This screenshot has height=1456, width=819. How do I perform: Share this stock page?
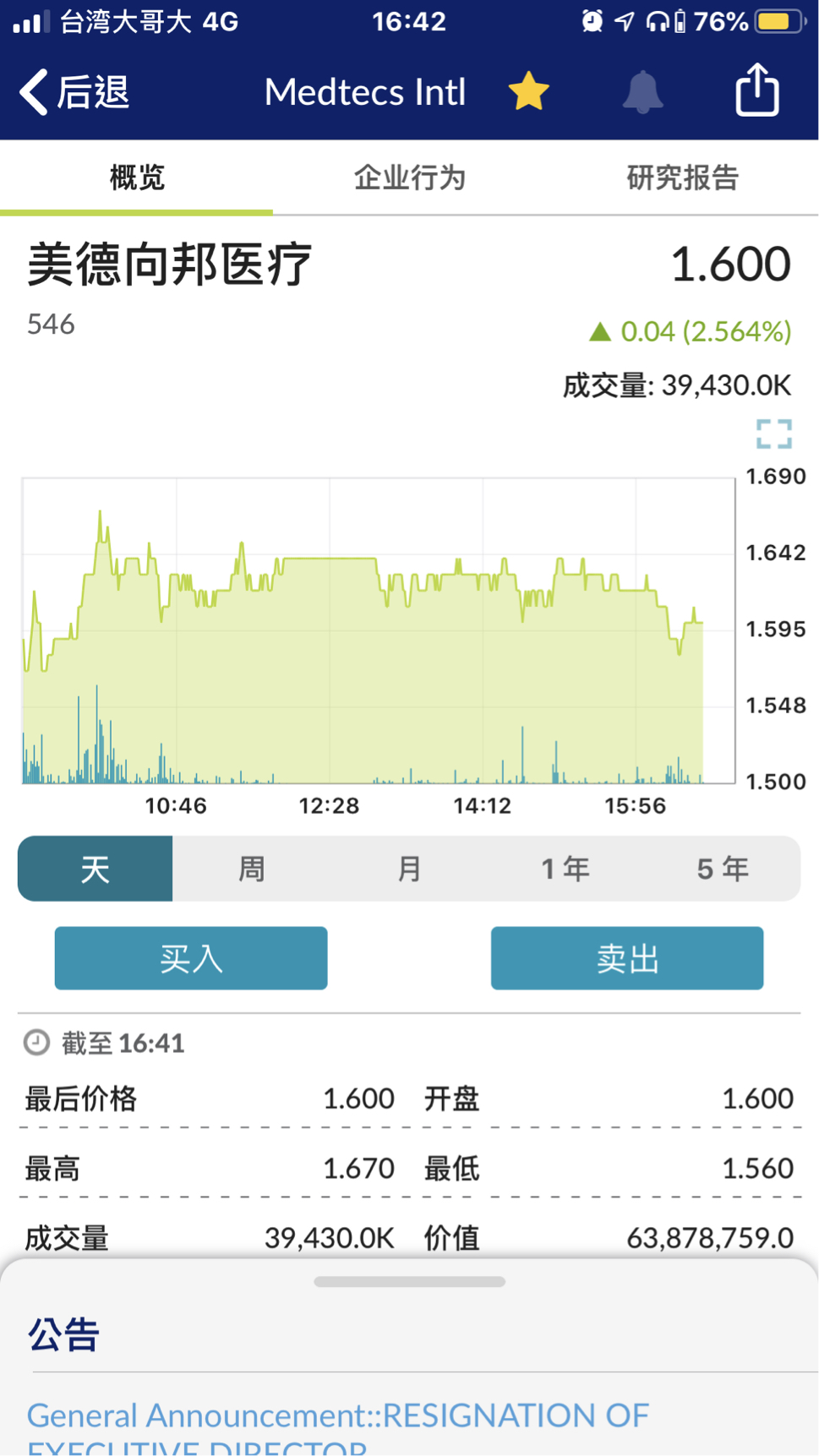pyautogui.click(x=756, y=90)
